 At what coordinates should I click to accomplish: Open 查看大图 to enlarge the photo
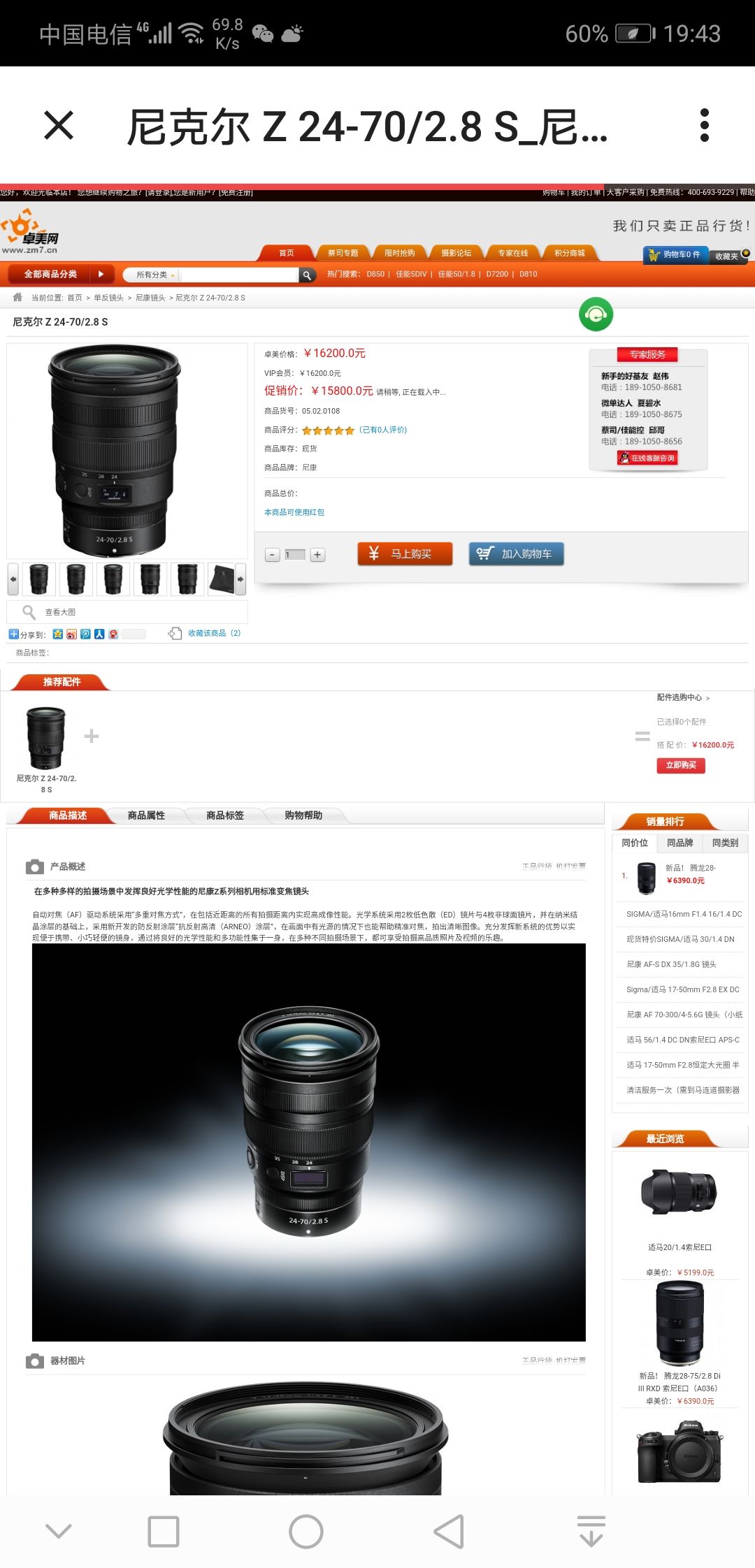(x=59, y=612)
